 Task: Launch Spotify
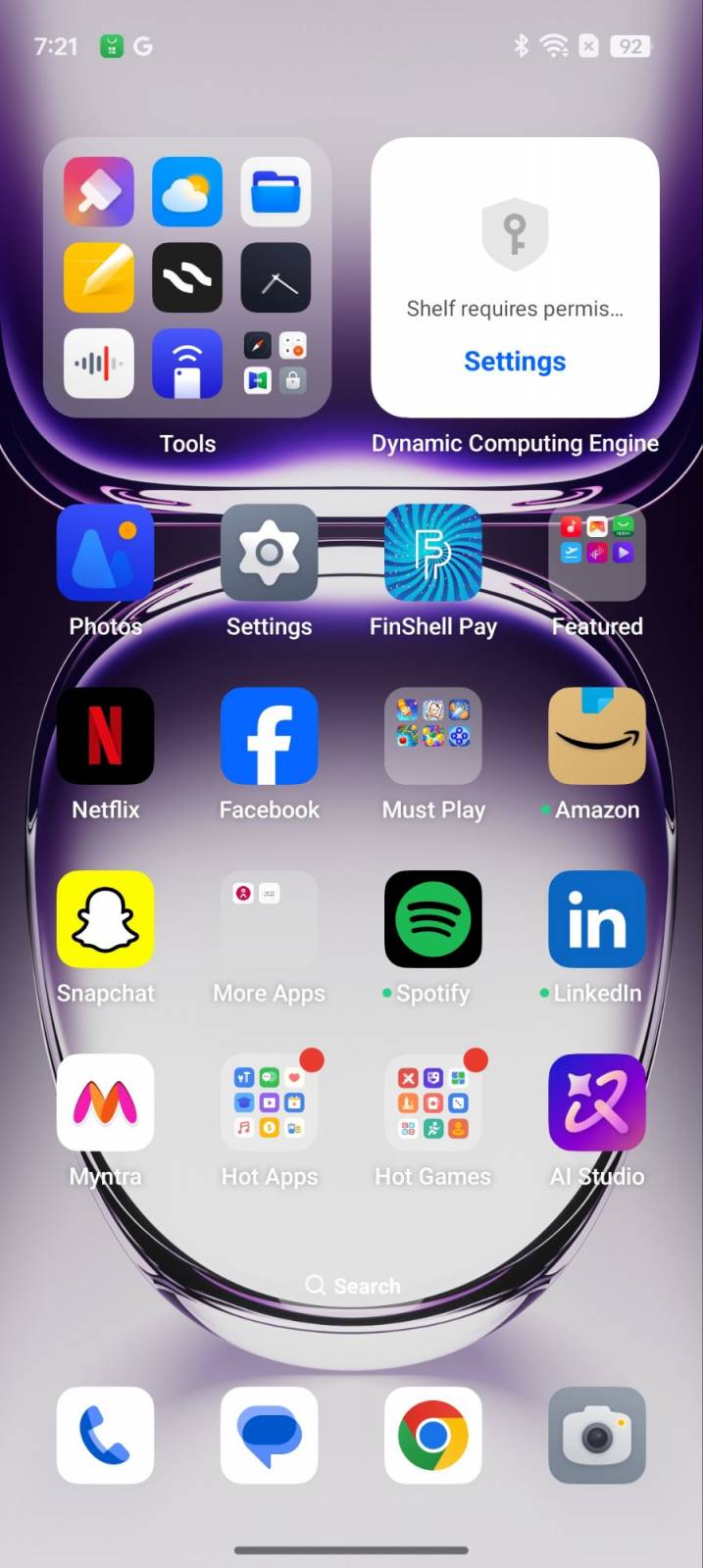tap(432, 919)
